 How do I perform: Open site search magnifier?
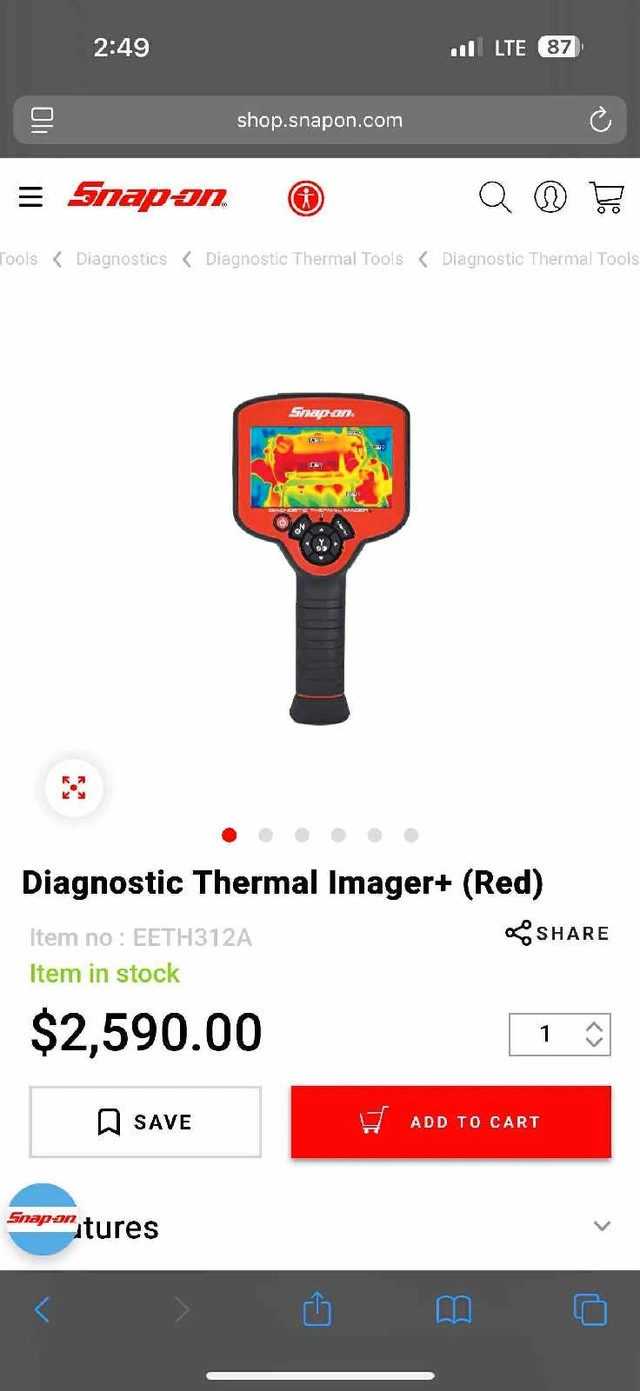[x=494, y=197]
